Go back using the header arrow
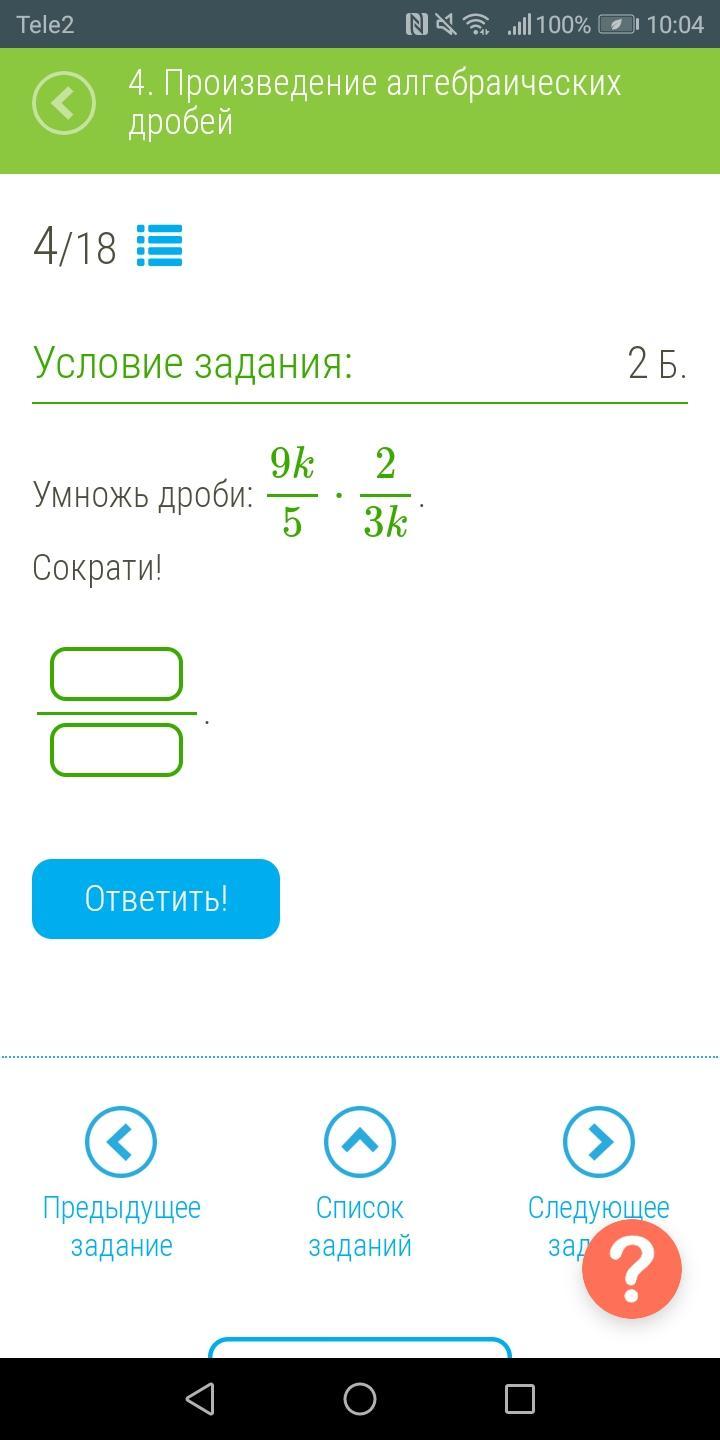Screen dimensions: 720x1440 (x=64, y=103)
